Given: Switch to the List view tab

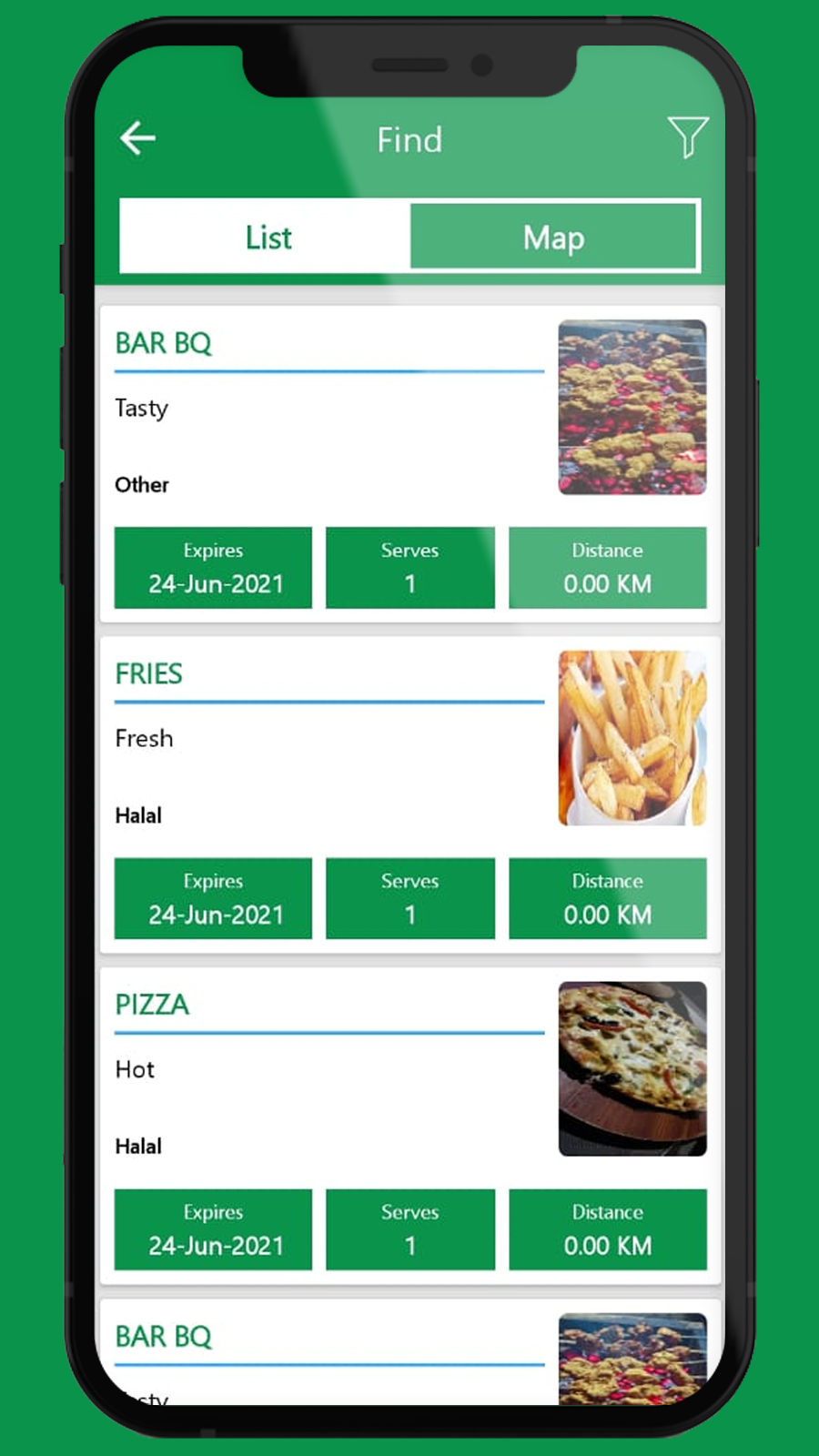Looking at the screenshot, I should (x=268, y=238).
